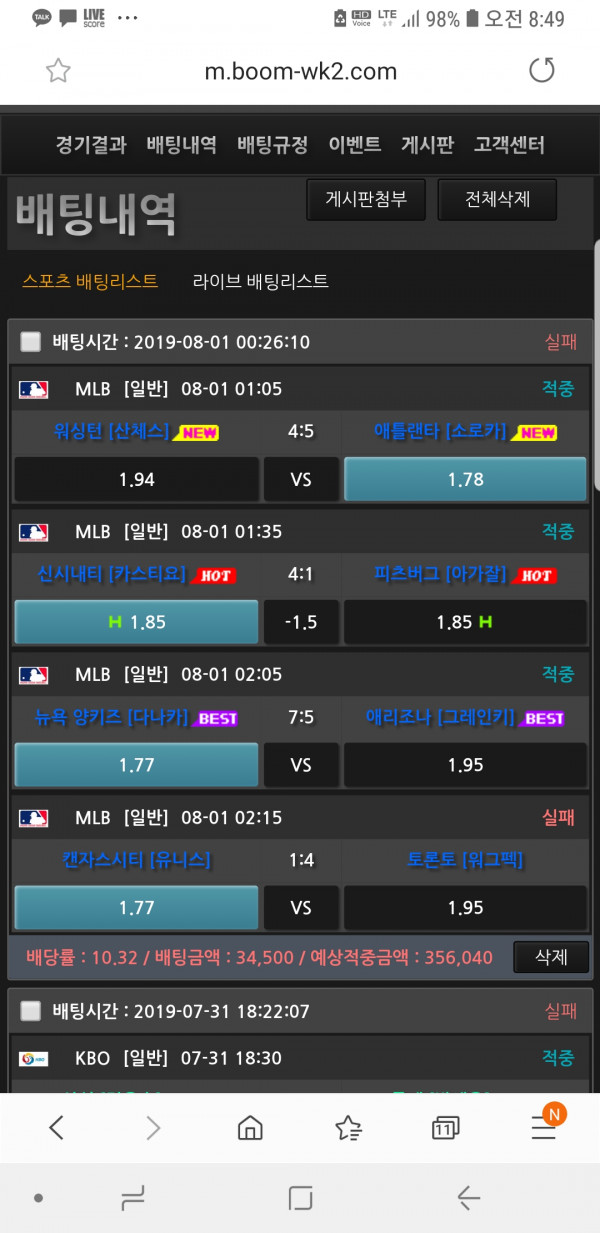
Task: Check the box for the 2019-07-31 18:22:07 bet
Action: pyautogui.click(x=31, y=1011)
